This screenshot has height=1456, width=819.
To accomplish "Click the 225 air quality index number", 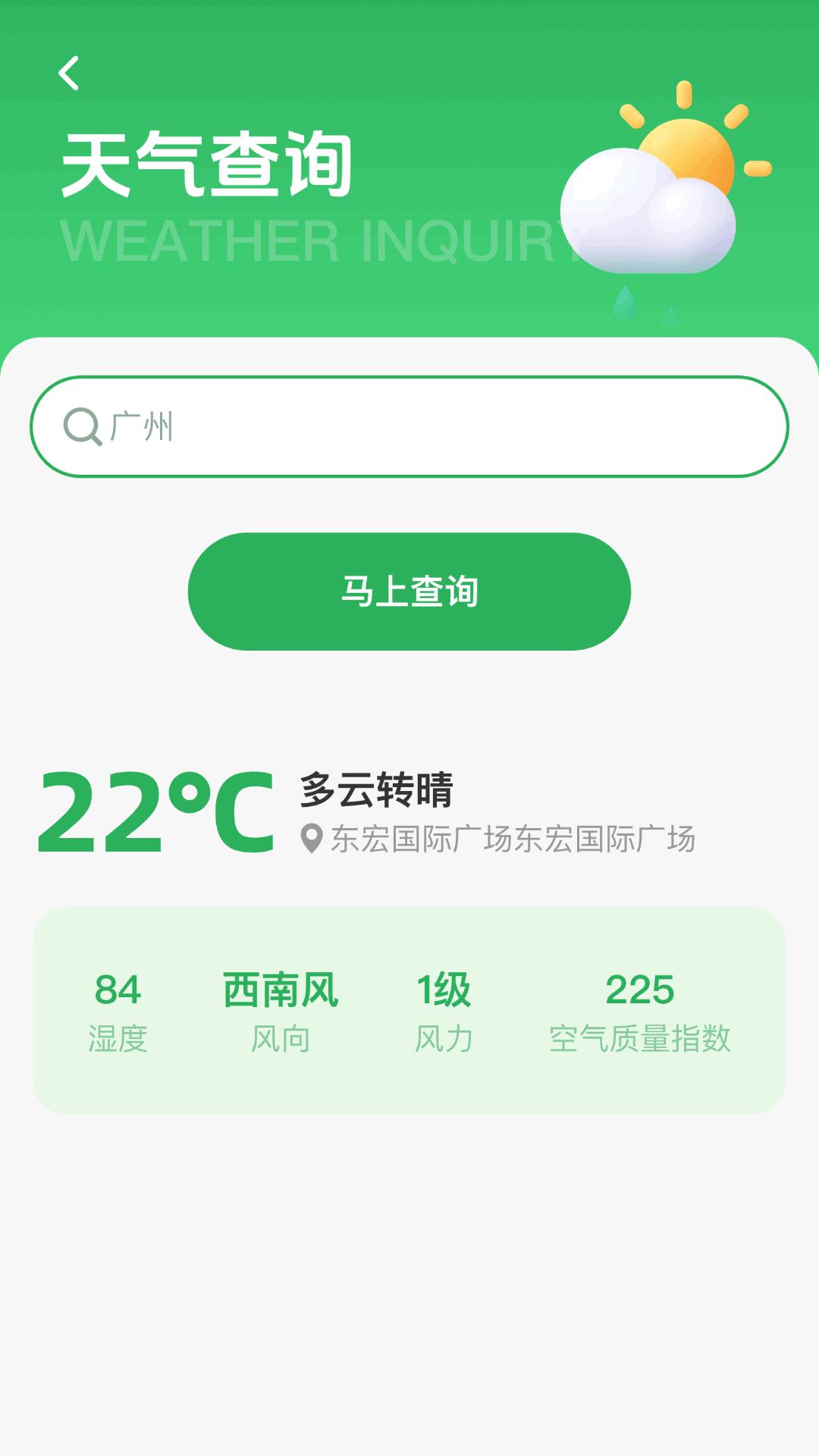I will coord(642,990).
